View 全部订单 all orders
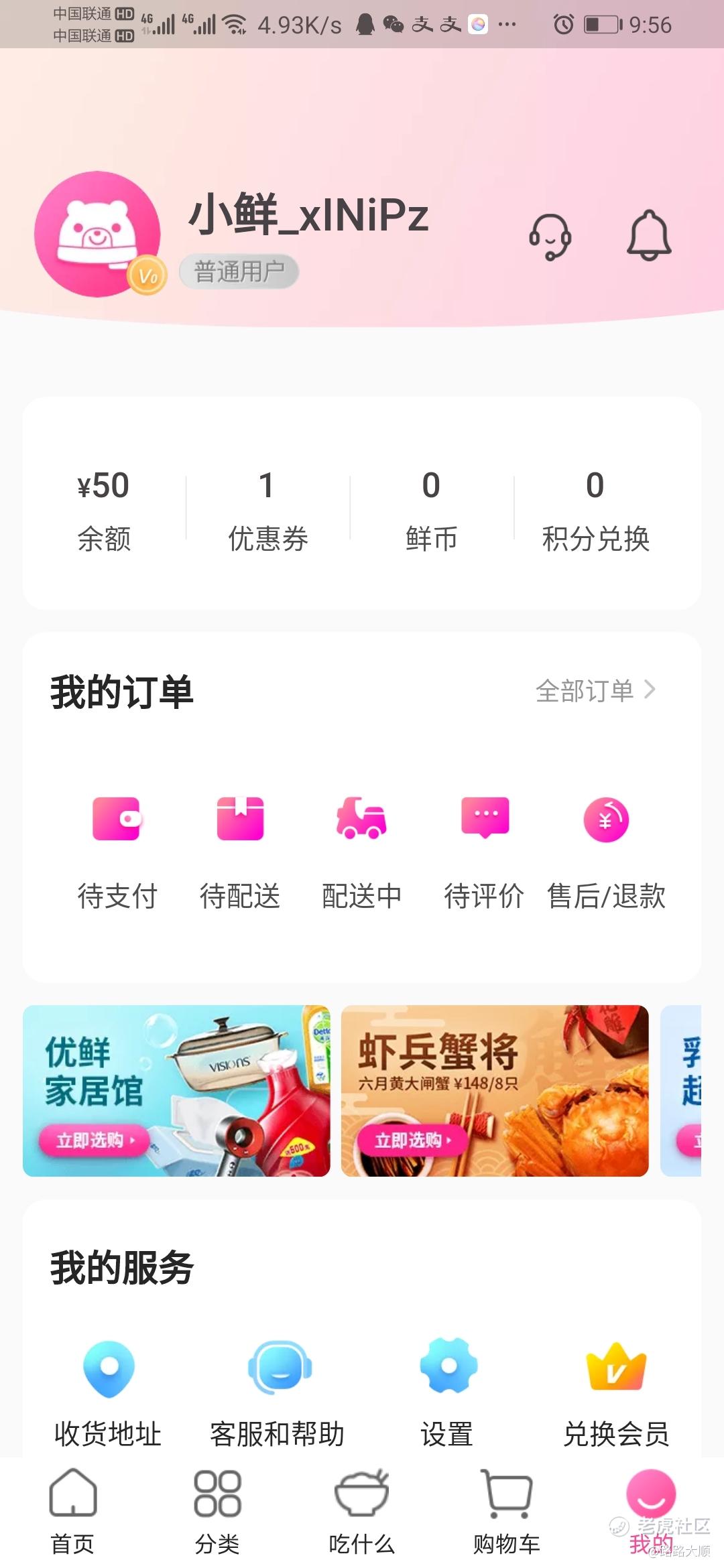 (x=595, y=690)
